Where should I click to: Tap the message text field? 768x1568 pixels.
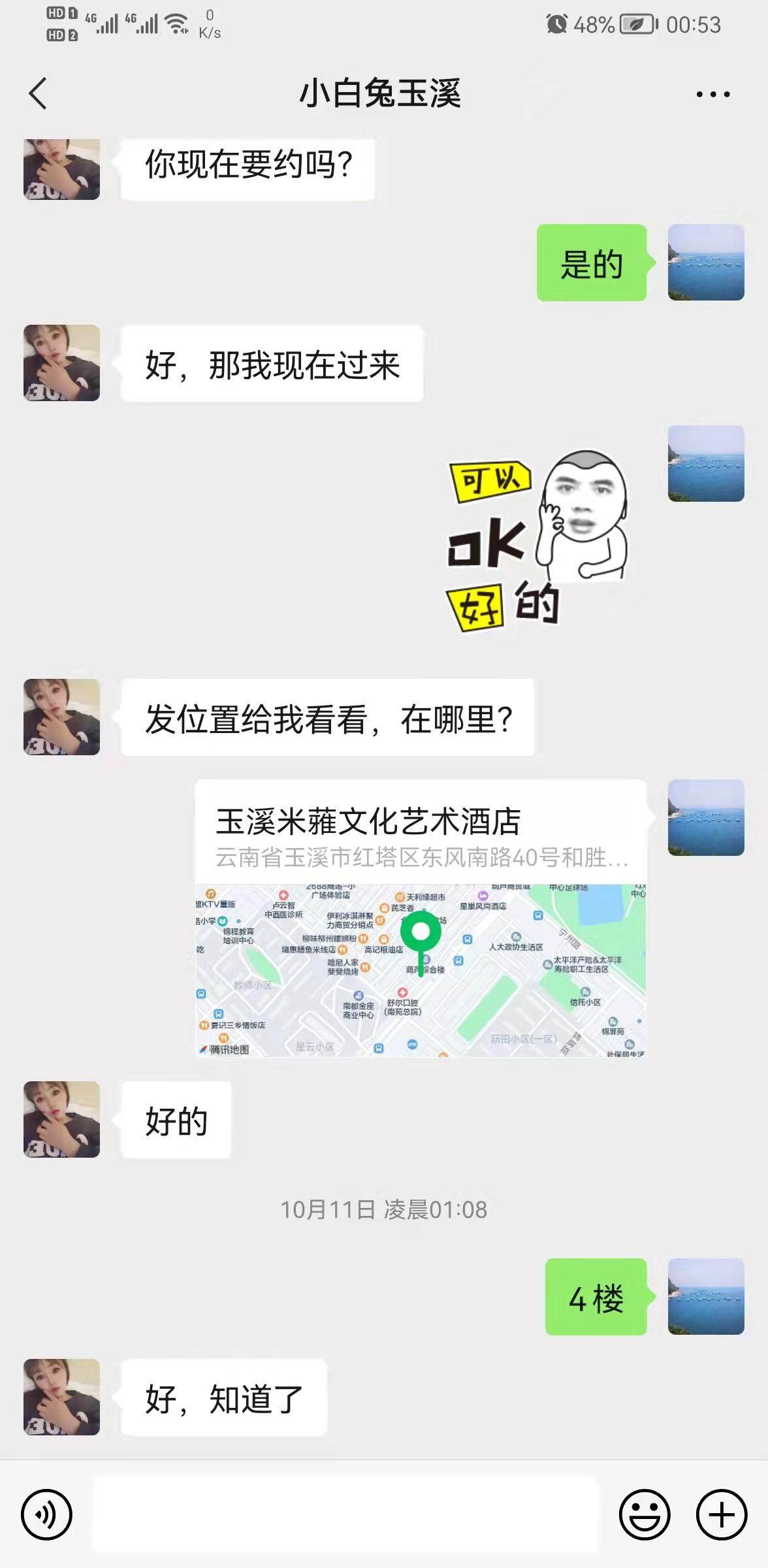click(345, 1514)
